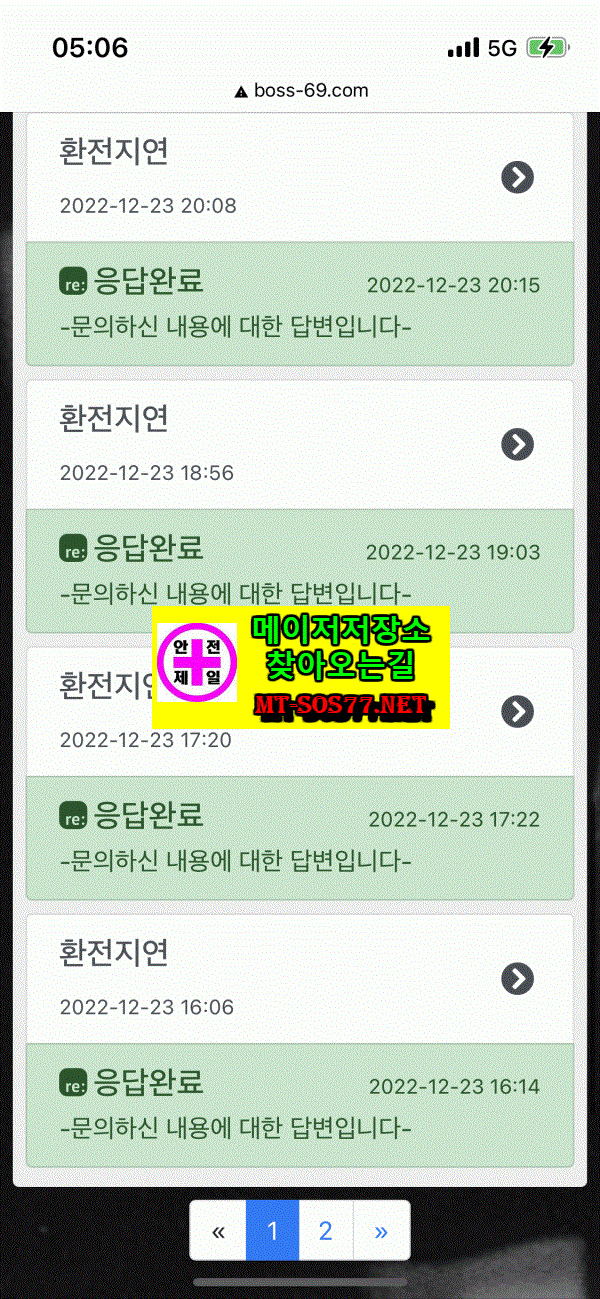The width and height of the screenshot is (600, 1299).
Task: View the 응답완료 reply from 2022-12-23 16:14
Action: (x=299, y=1105)
